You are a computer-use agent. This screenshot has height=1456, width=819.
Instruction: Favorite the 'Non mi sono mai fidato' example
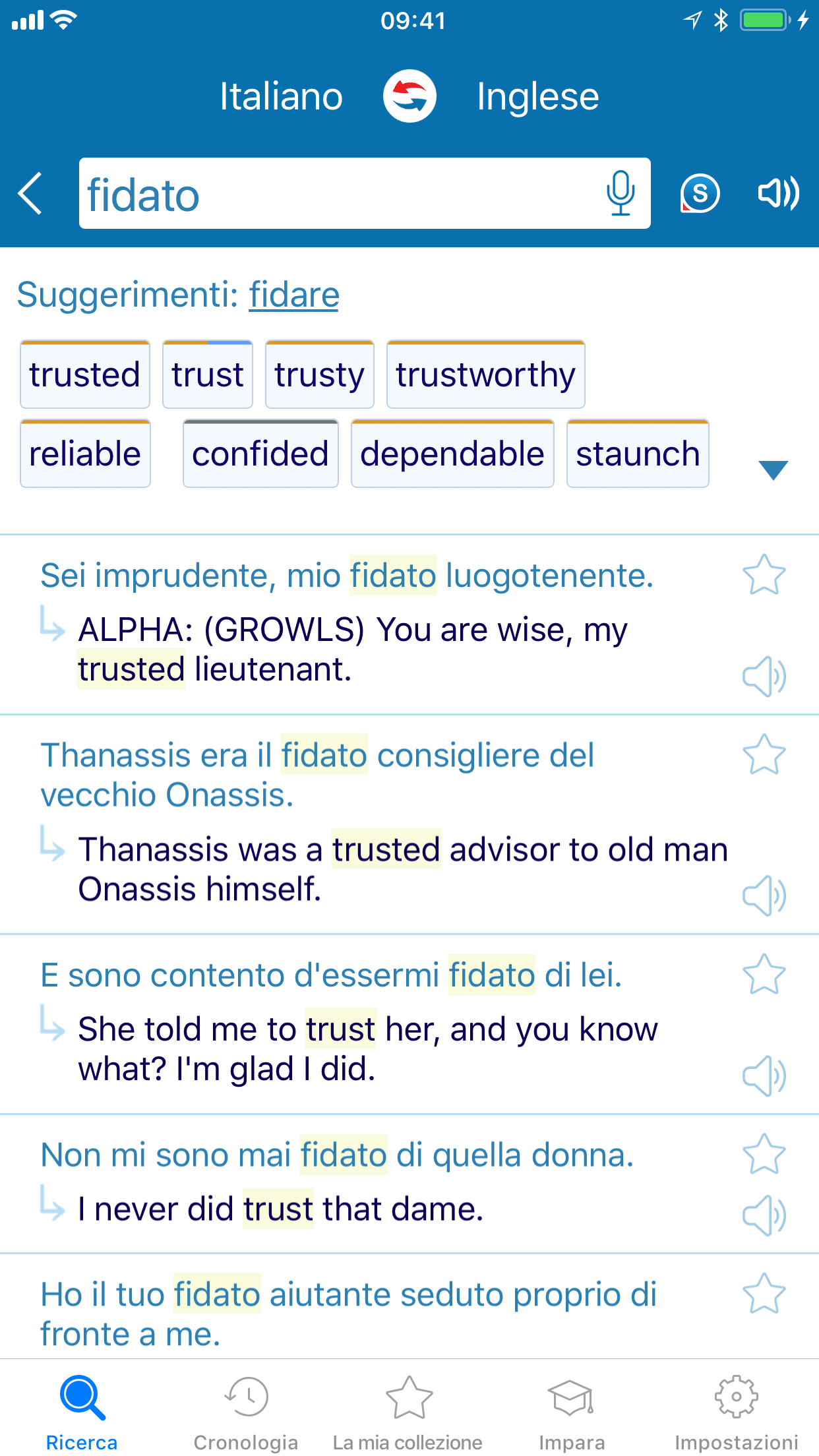click(x=764, y=1155)
